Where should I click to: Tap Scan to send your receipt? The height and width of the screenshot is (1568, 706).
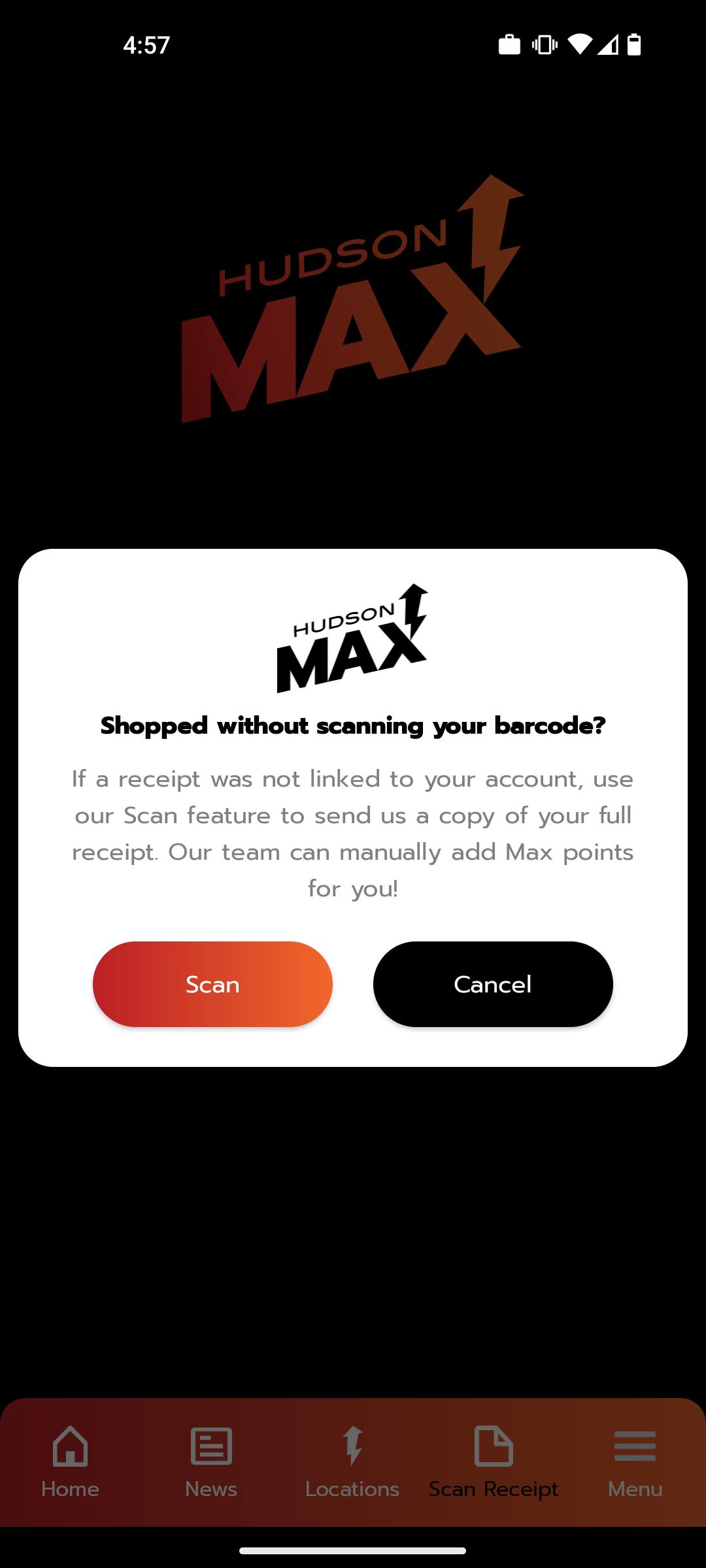pyautogui.click(x=212, y=984)
